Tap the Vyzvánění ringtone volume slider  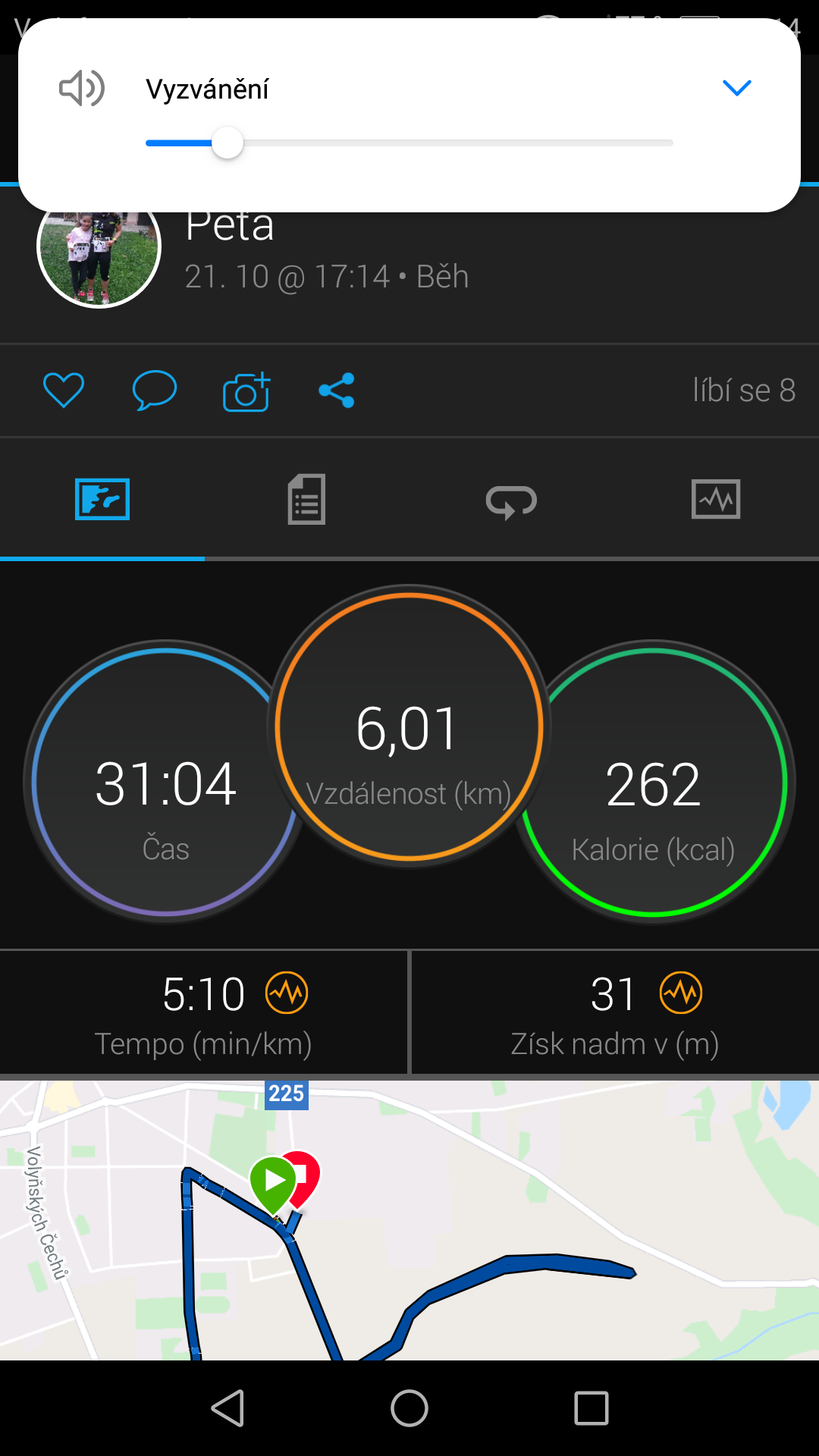tap(409, 143)
